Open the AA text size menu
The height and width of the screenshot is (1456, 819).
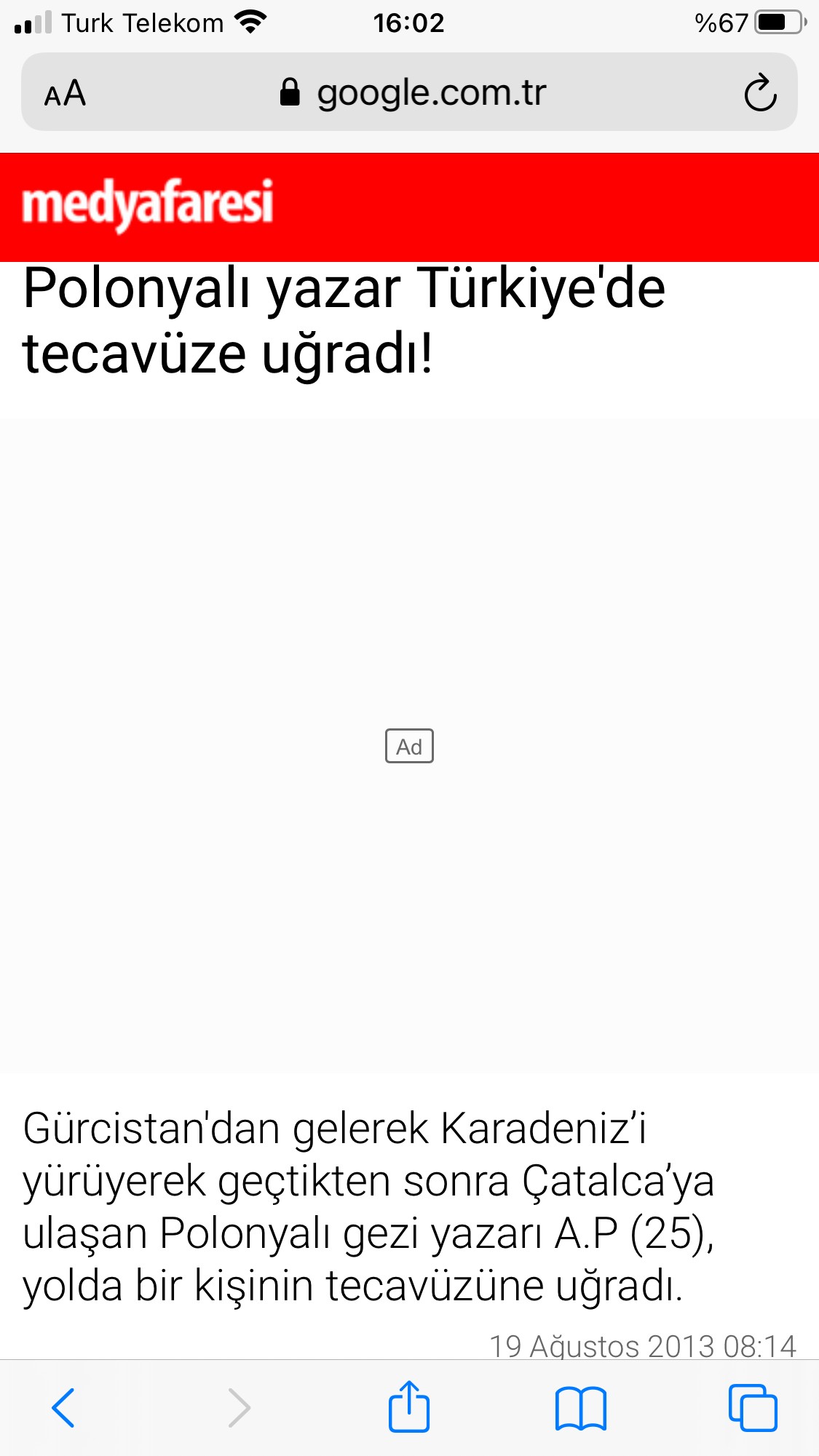point(65,93)
